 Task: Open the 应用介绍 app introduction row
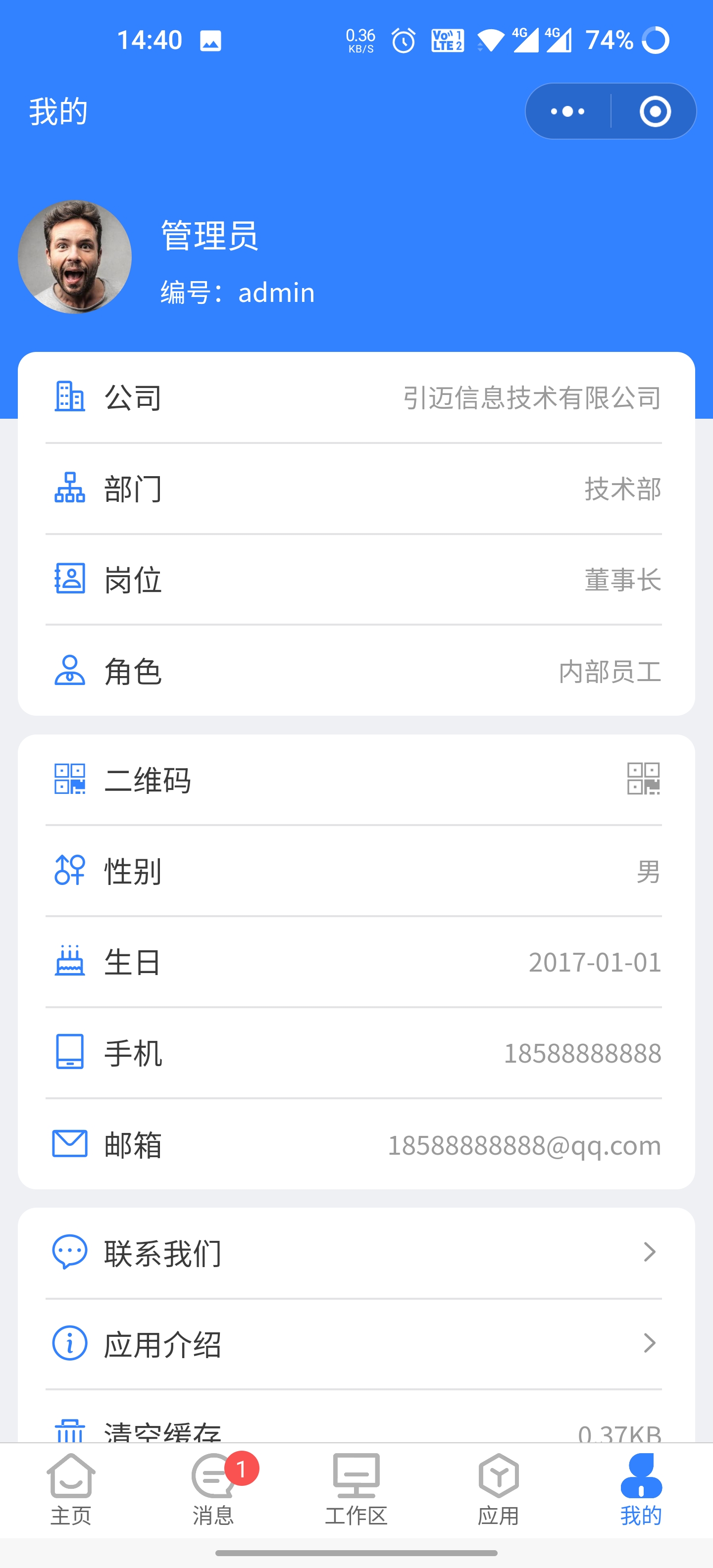356,1344
